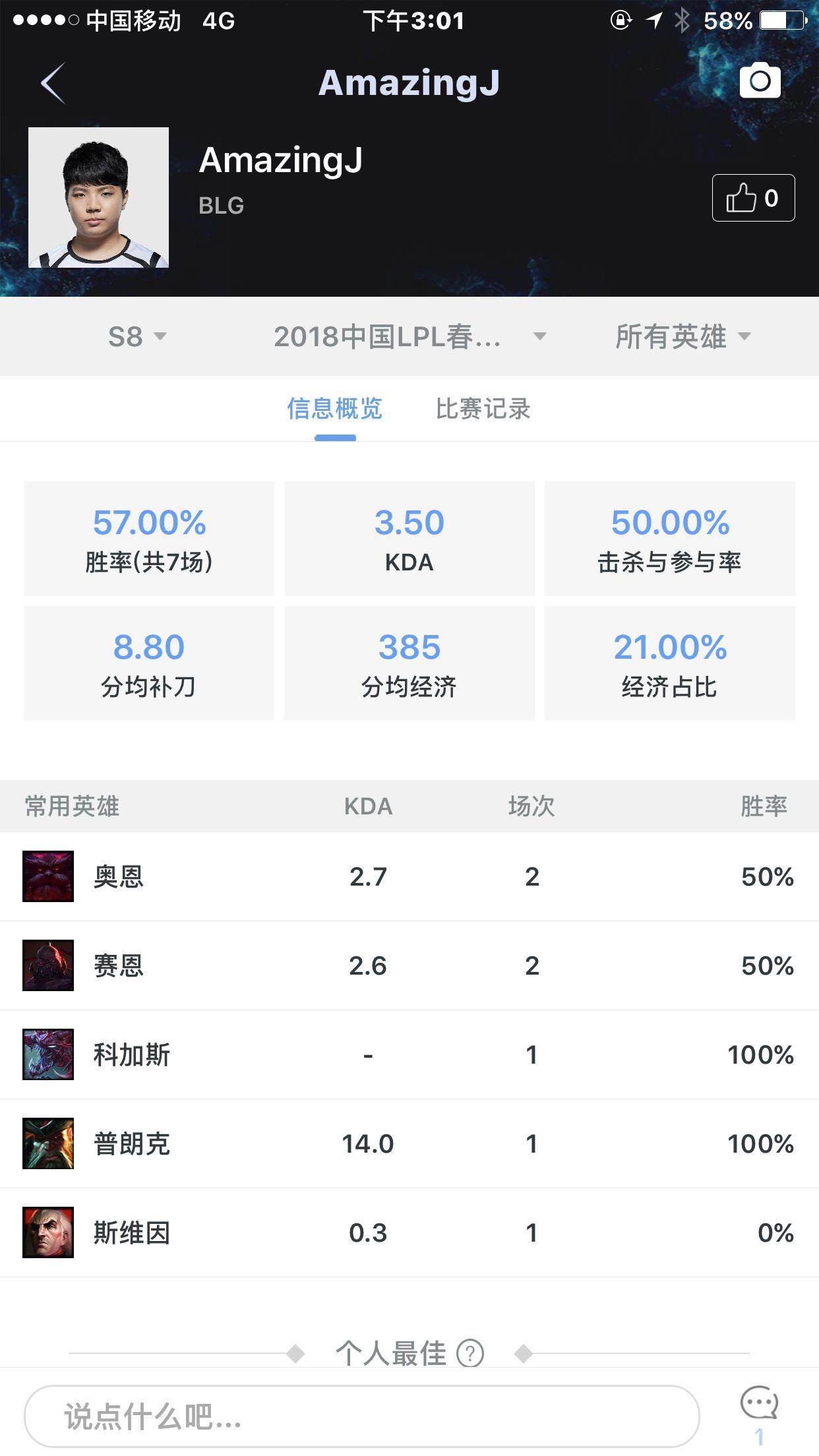Focus the 说点什么吧 comment field
The height and width of the screenshot is (1456, 819).
[361, 1416]
